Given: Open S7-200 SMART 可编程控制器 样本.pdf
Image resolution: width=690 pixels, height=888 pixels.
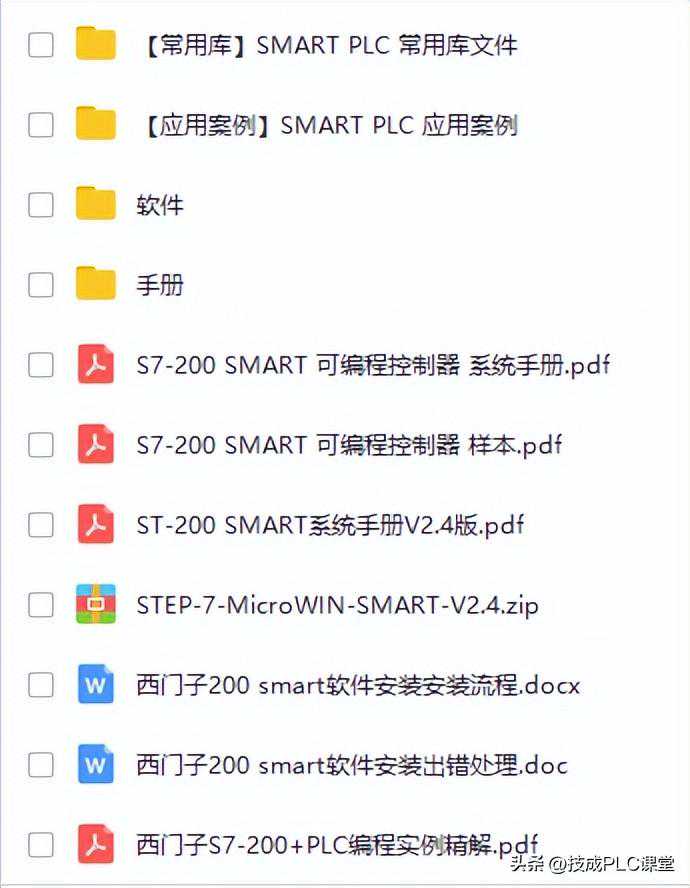Looking at the screenshot, I should coord(349,444).
